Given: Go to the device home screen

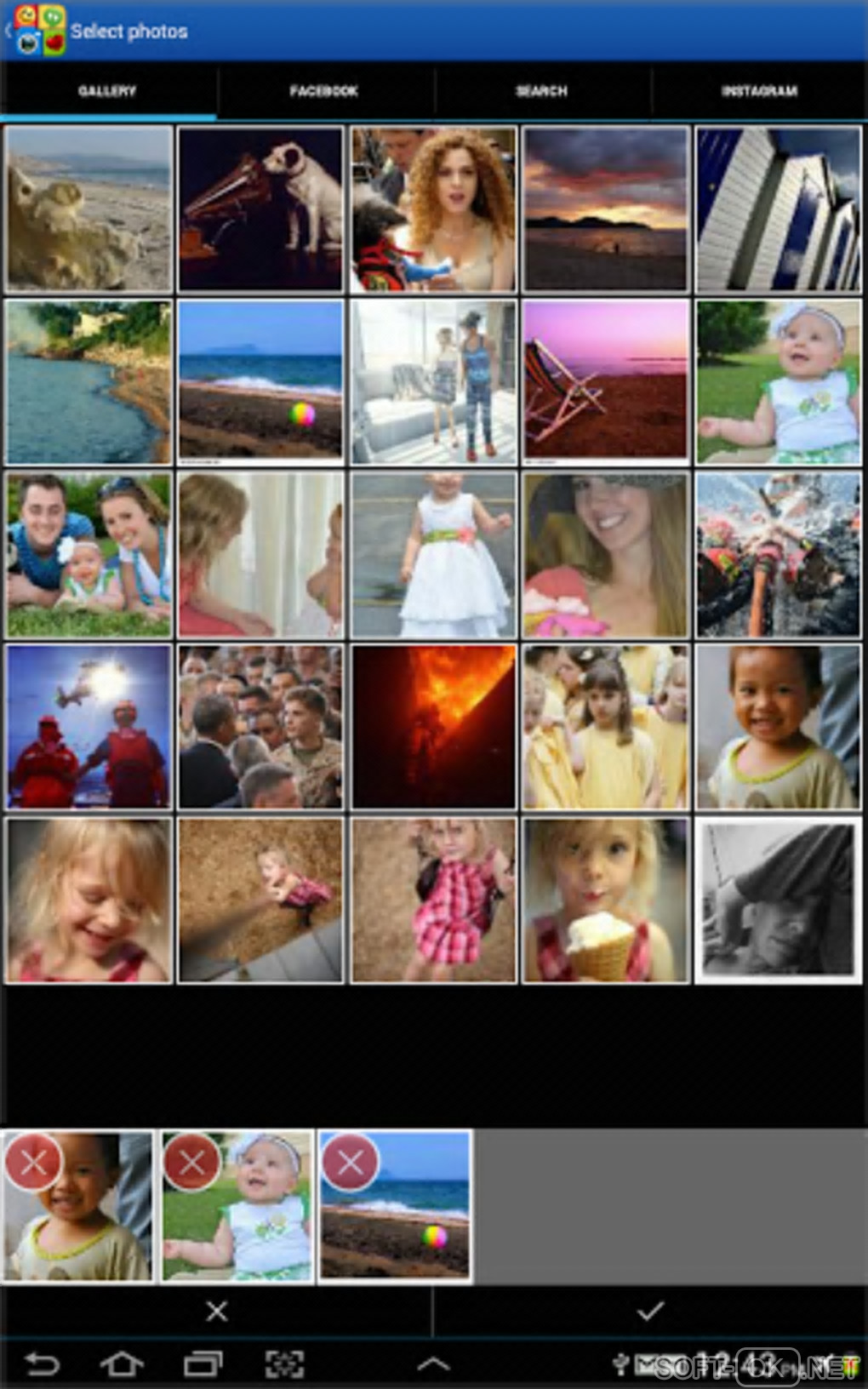Looking at the screenshot, I should [x=122, y=1364].
